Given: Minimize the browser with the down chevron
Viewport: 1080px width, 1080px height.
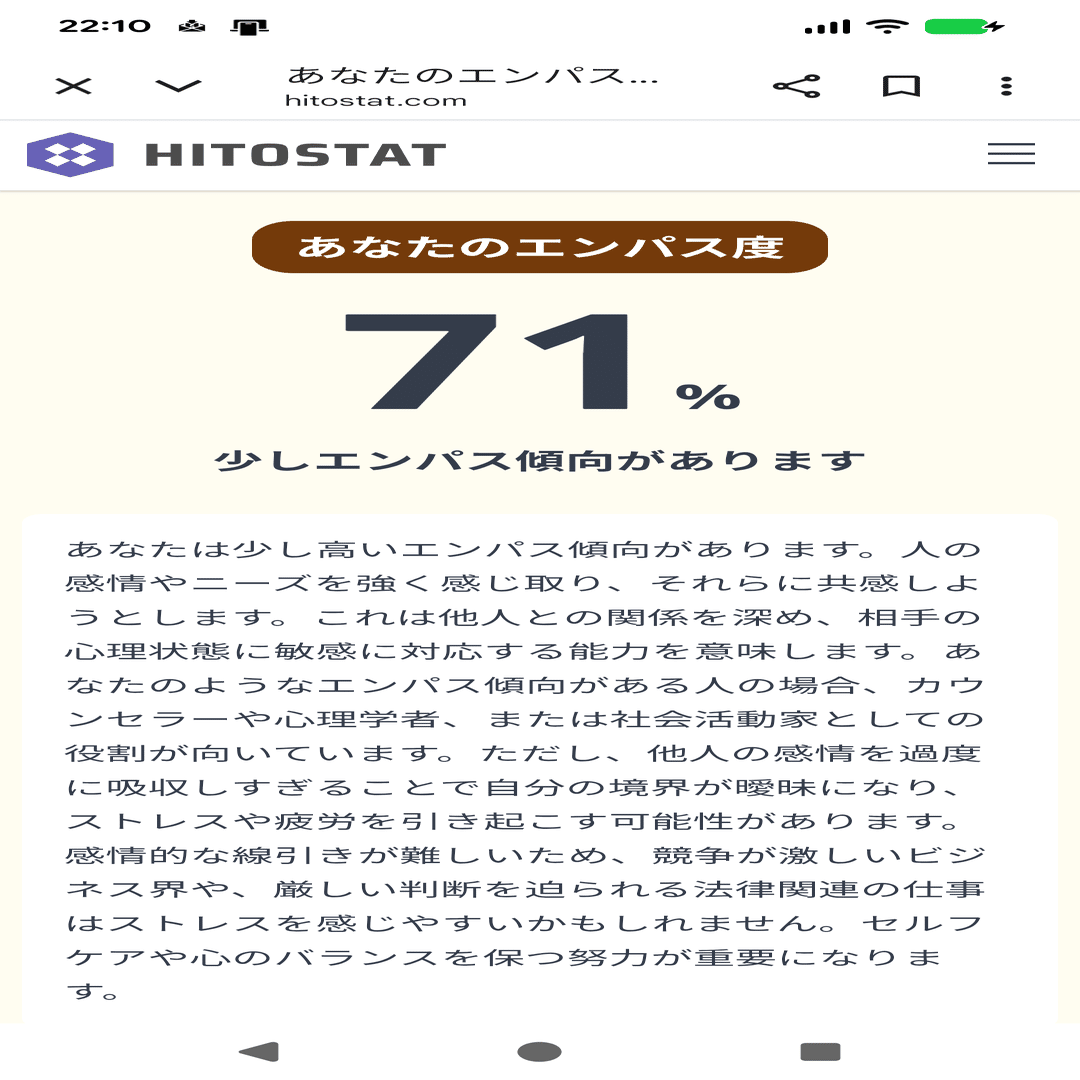Looking at the screenshot, I should [178, 86].
